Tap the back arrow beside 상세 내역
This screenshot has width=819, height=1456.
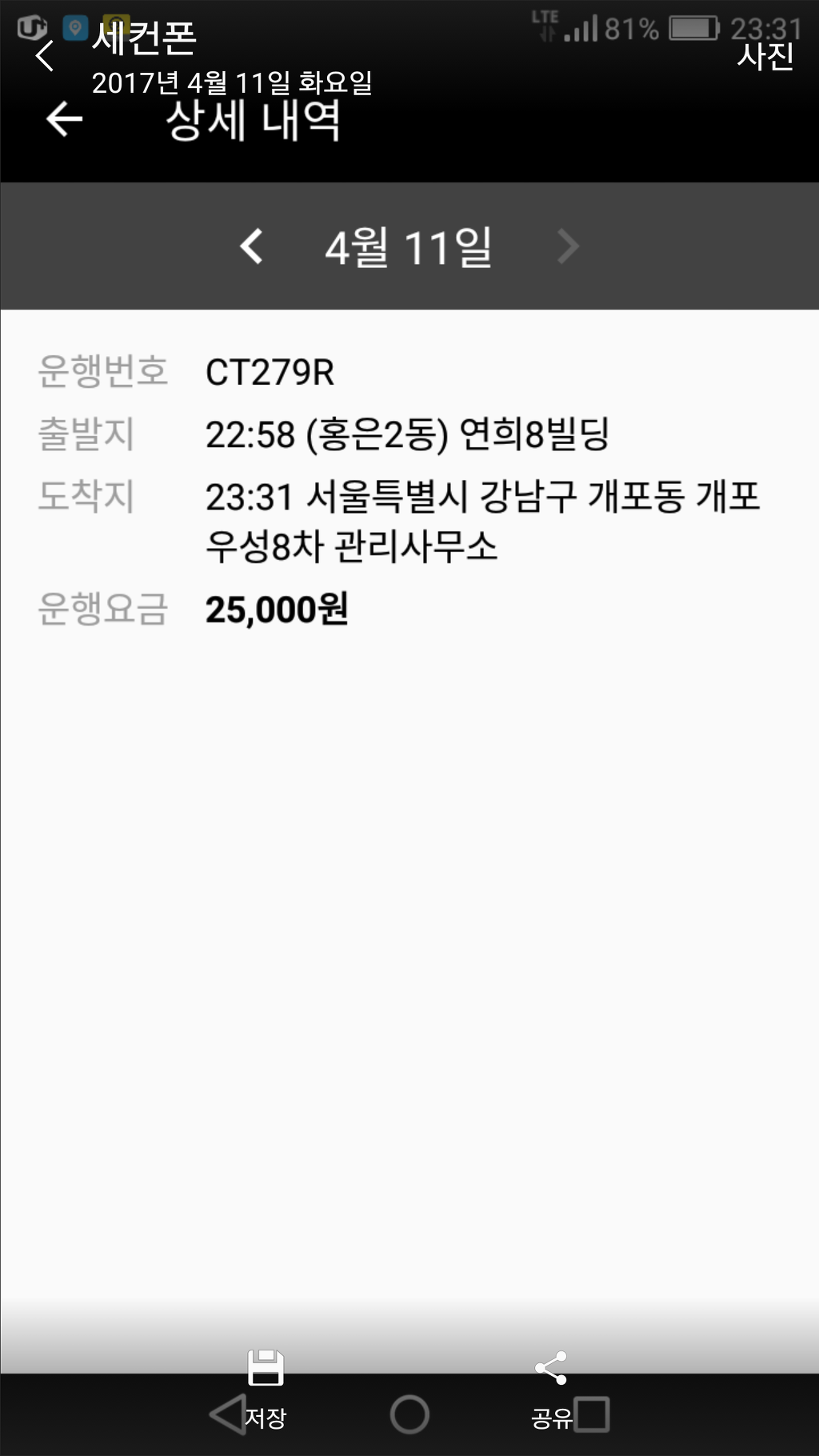pyautogui.click(x=65, y=120)
